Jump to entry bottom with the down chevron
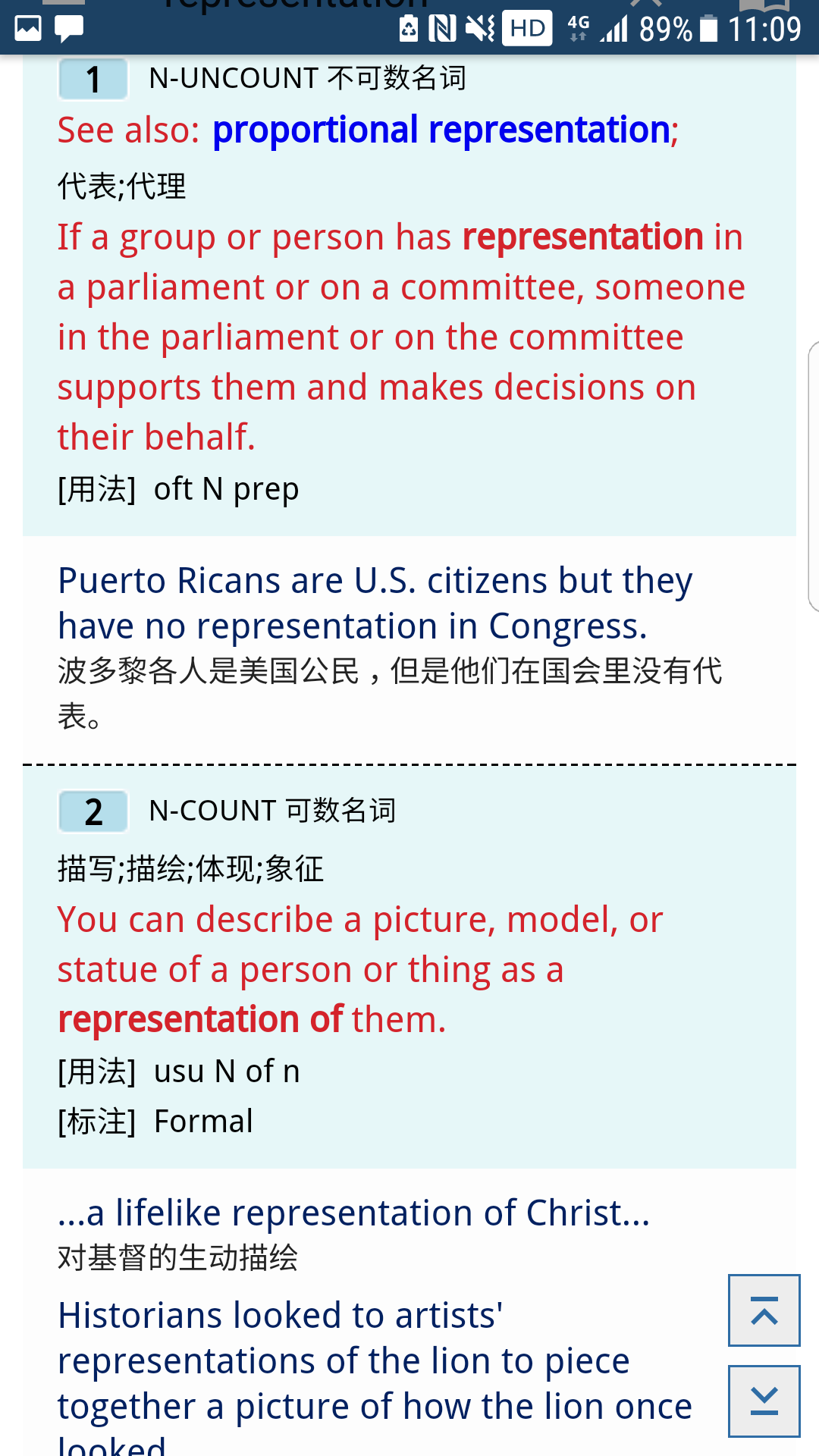The width and height of the screenshot is (819, 1456). pyautogui.click(x=764, y=1401)
